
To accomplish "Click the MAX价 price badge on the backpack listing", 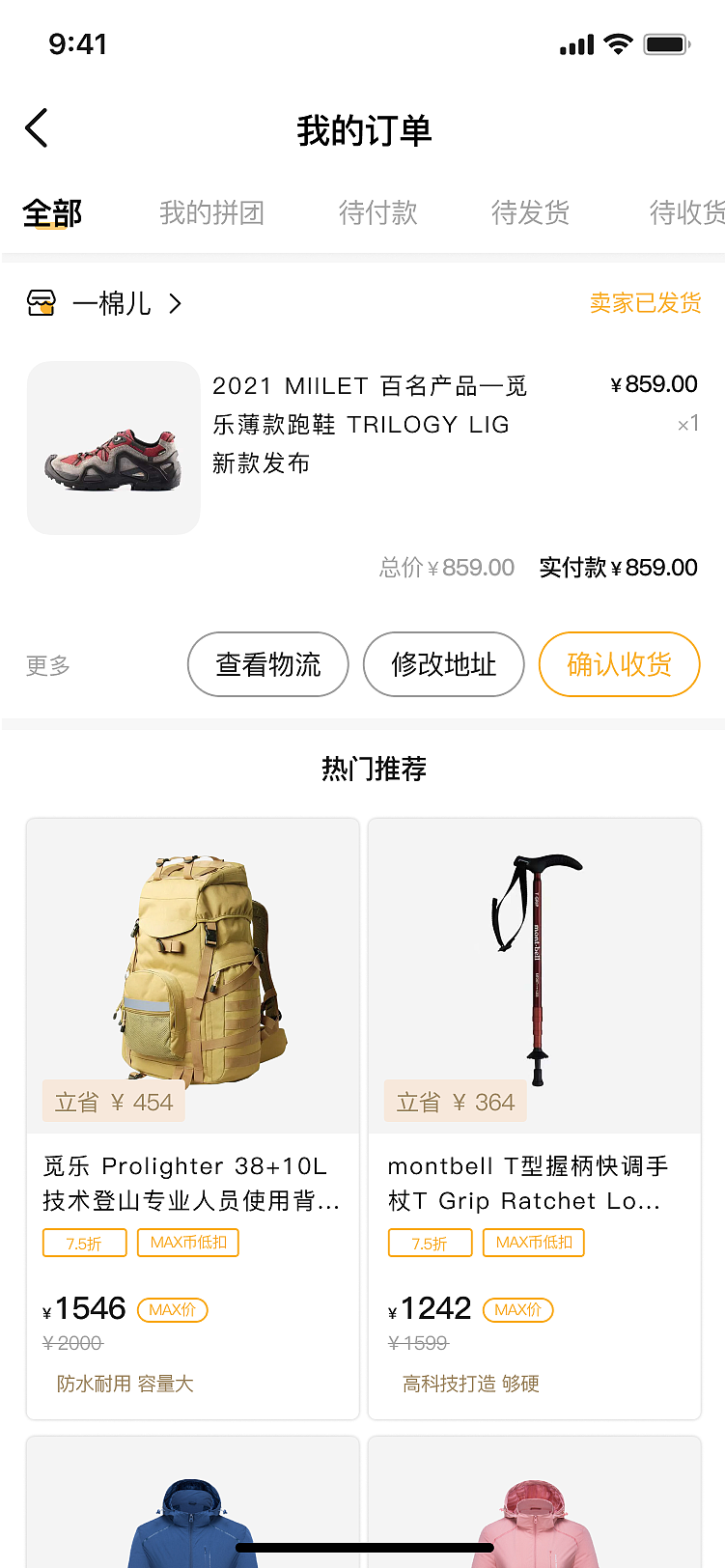I will (x=172, y=1309).
